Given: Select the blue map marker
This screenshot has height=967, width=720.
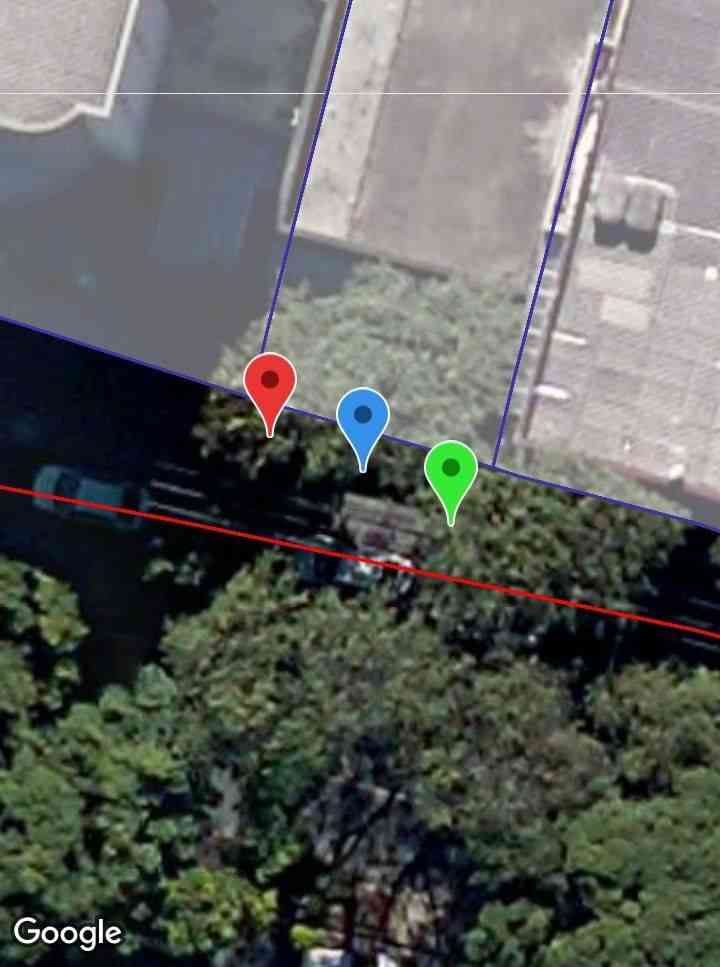Looking at the screenshot, I should (x=362, y=418).
